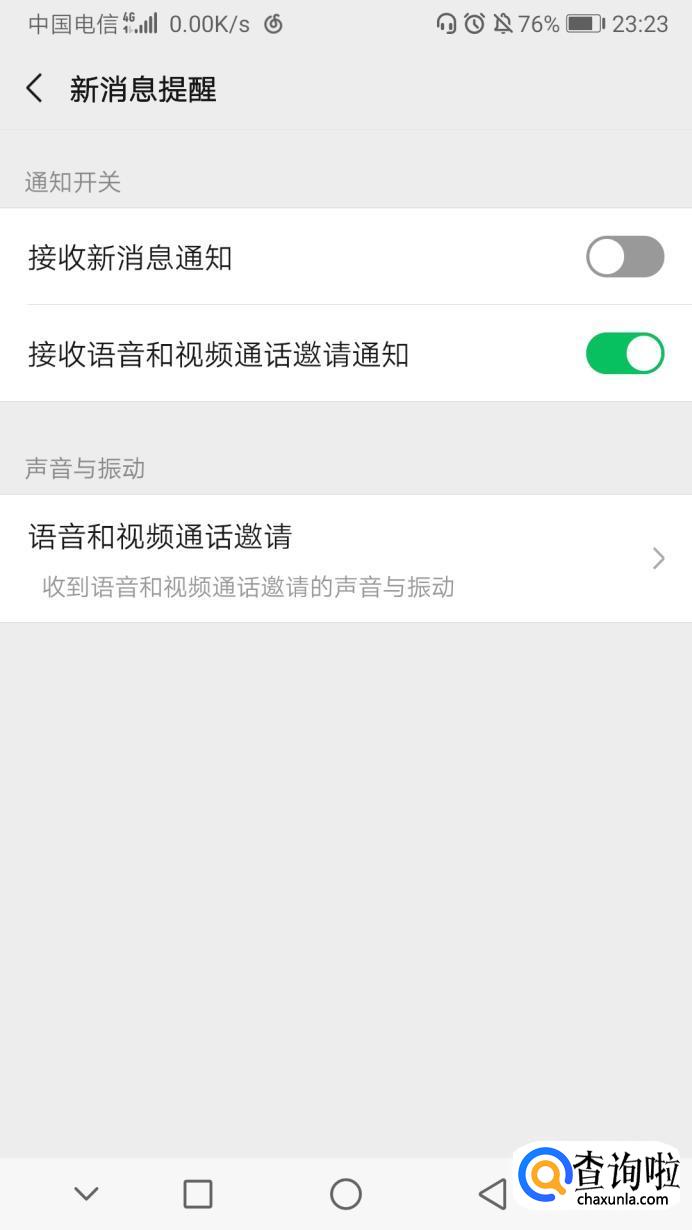
Task: Hide the navigation bar with down arrow
Action: point(87,1193)
